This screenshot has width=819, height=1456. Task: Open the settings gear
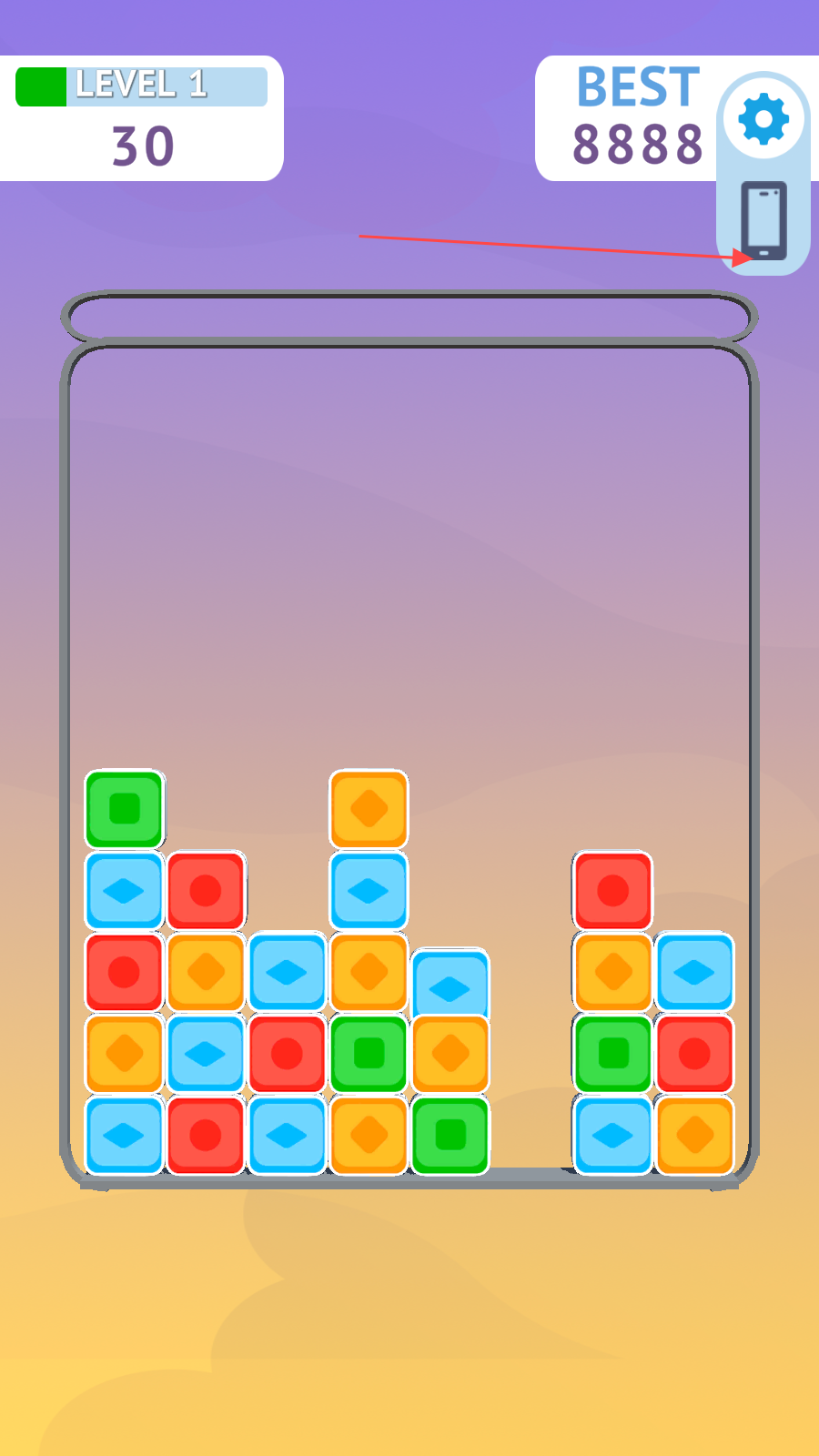(763, 118)
